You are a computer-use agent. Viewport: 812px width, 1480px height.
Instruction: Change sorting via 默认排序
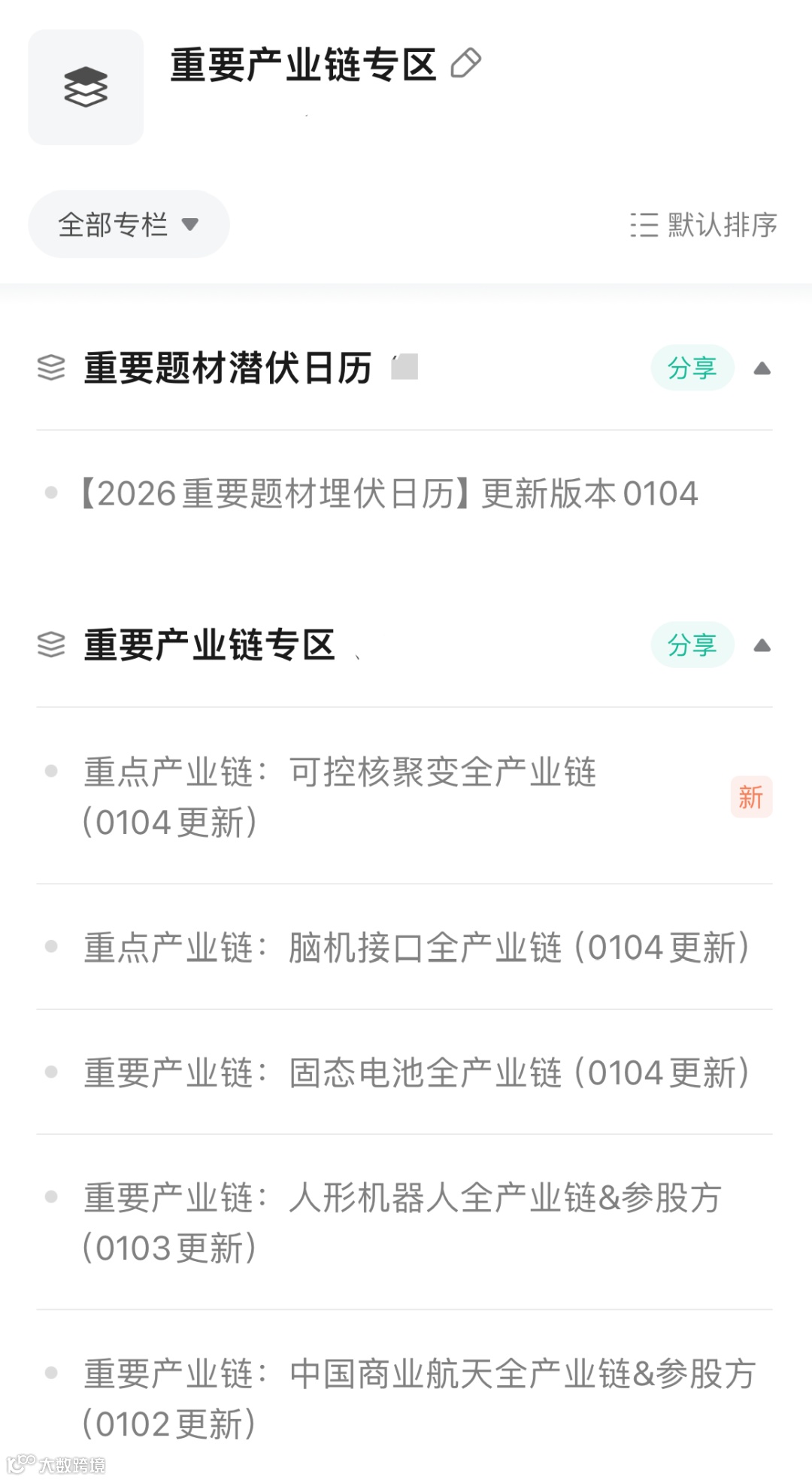(x=704, y=224)
